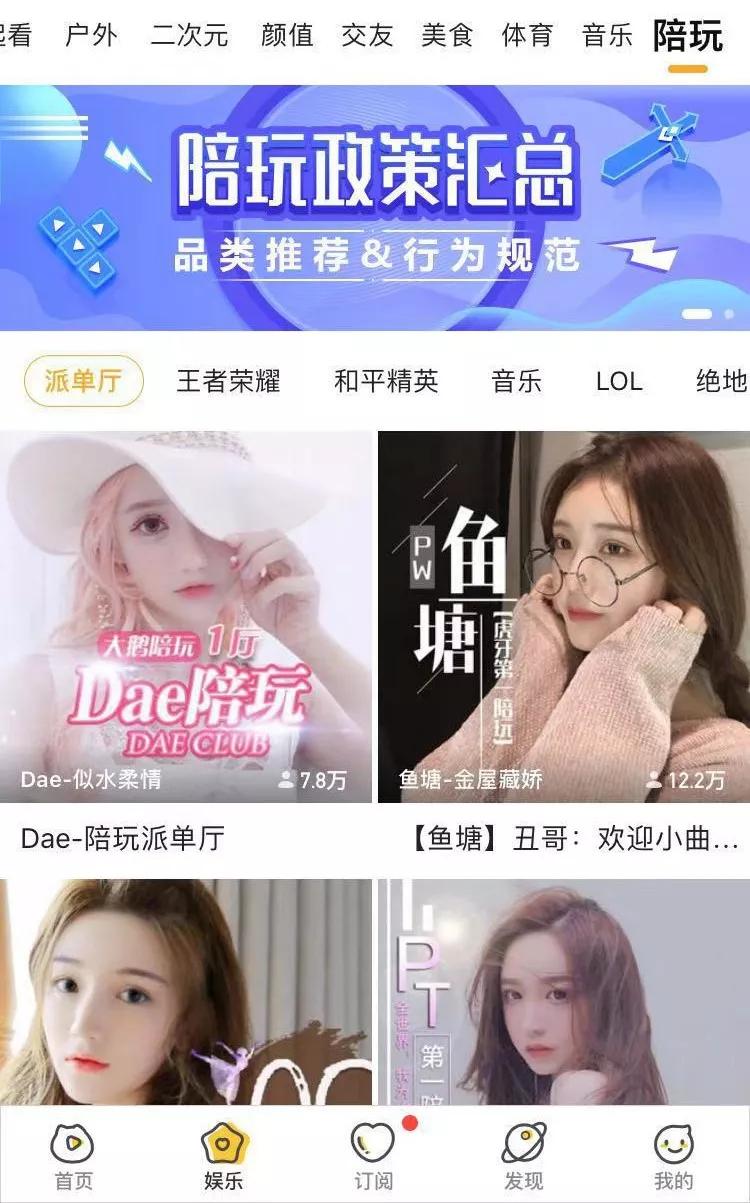The image size is (750, 1203).
Task: Tap the 娱乐 bottom tab
Action: coord(224,1155)
